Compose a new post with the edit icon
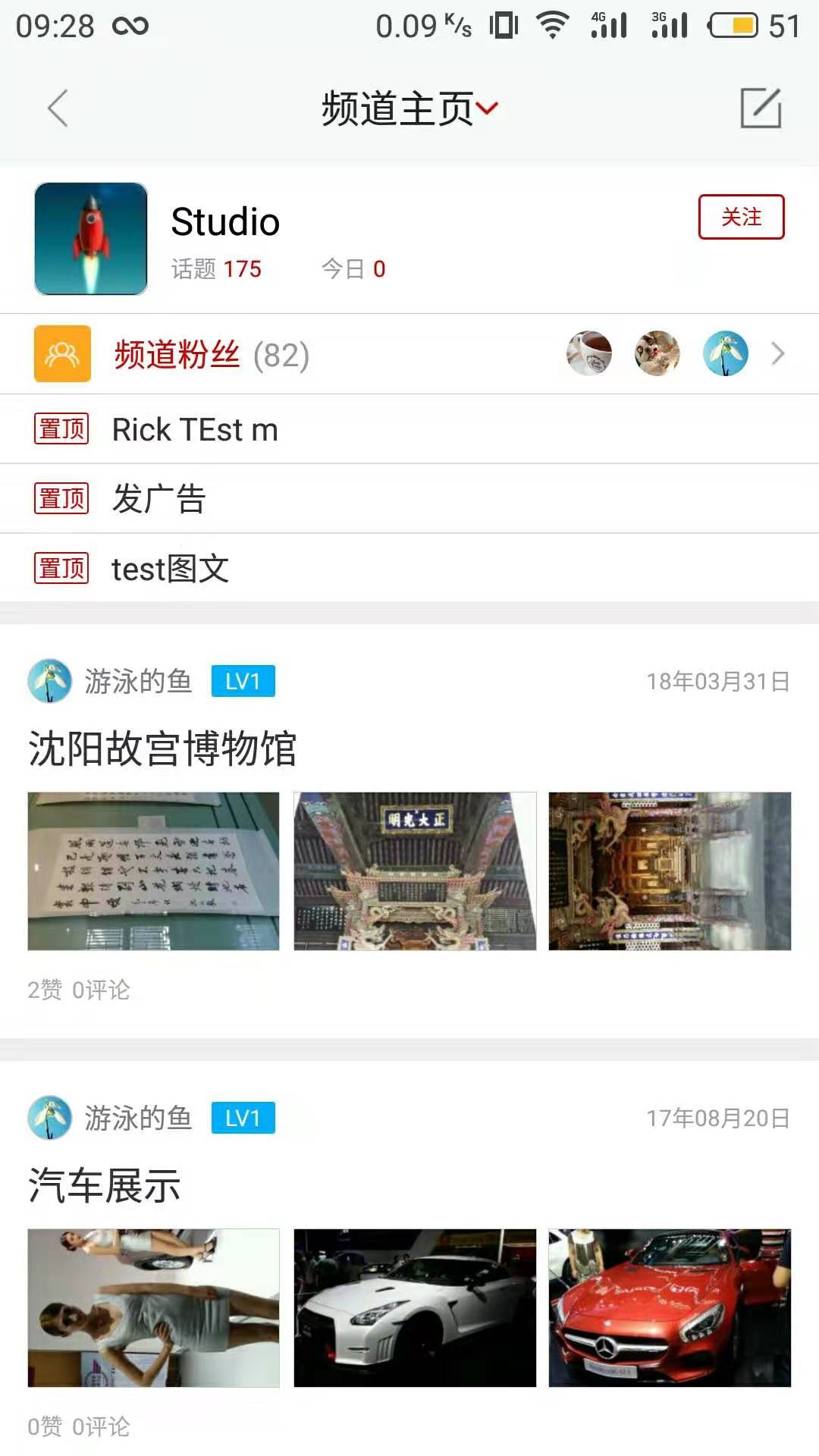 761,108
